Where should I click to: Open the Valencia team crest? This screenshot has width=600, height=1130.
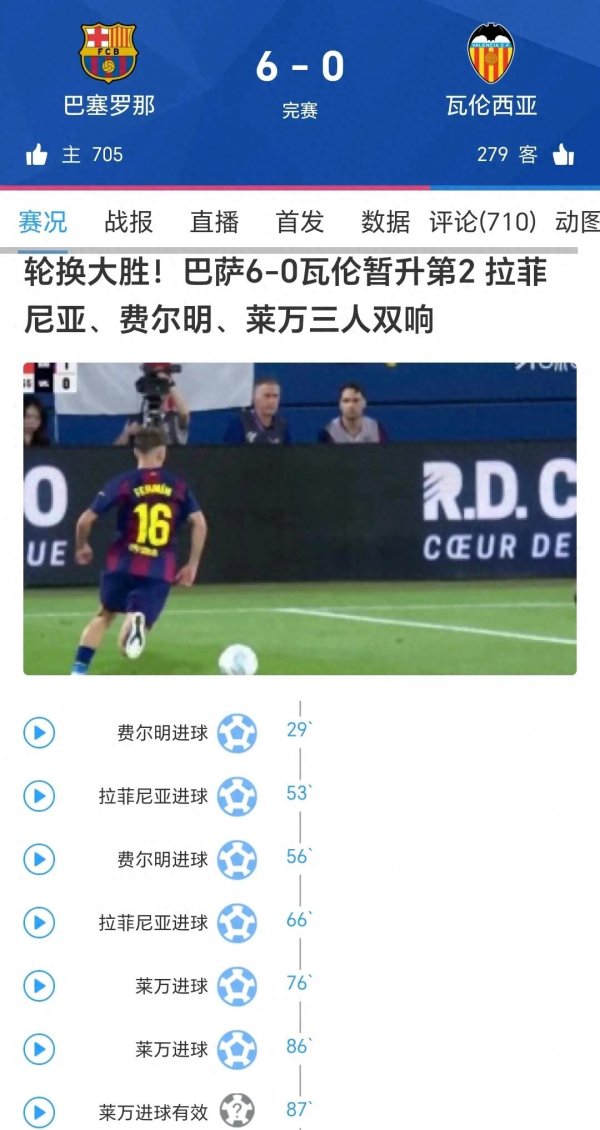[491, 52]
